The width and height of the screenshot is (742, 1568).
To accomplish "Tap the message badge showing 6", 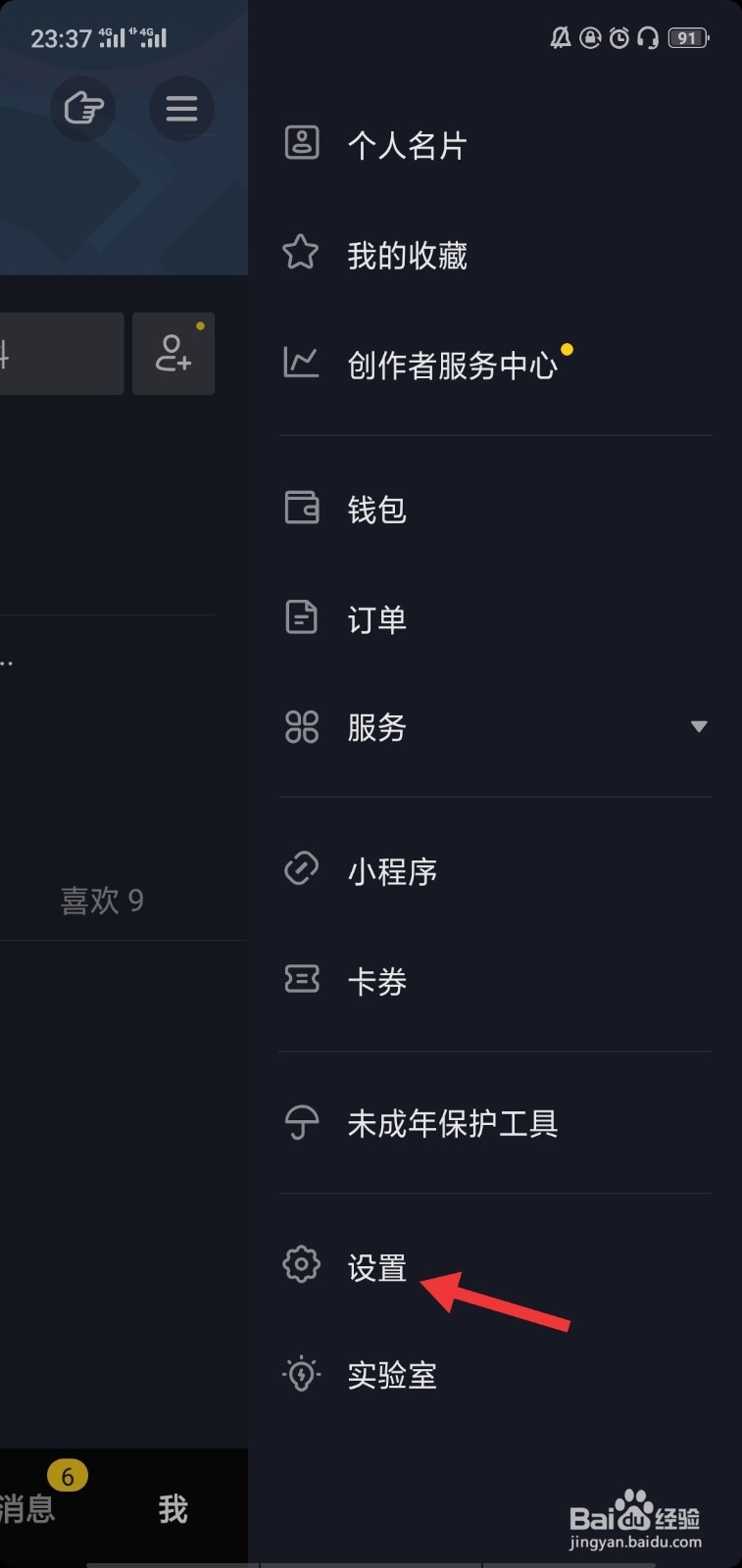I will (x=66, y=1474).
